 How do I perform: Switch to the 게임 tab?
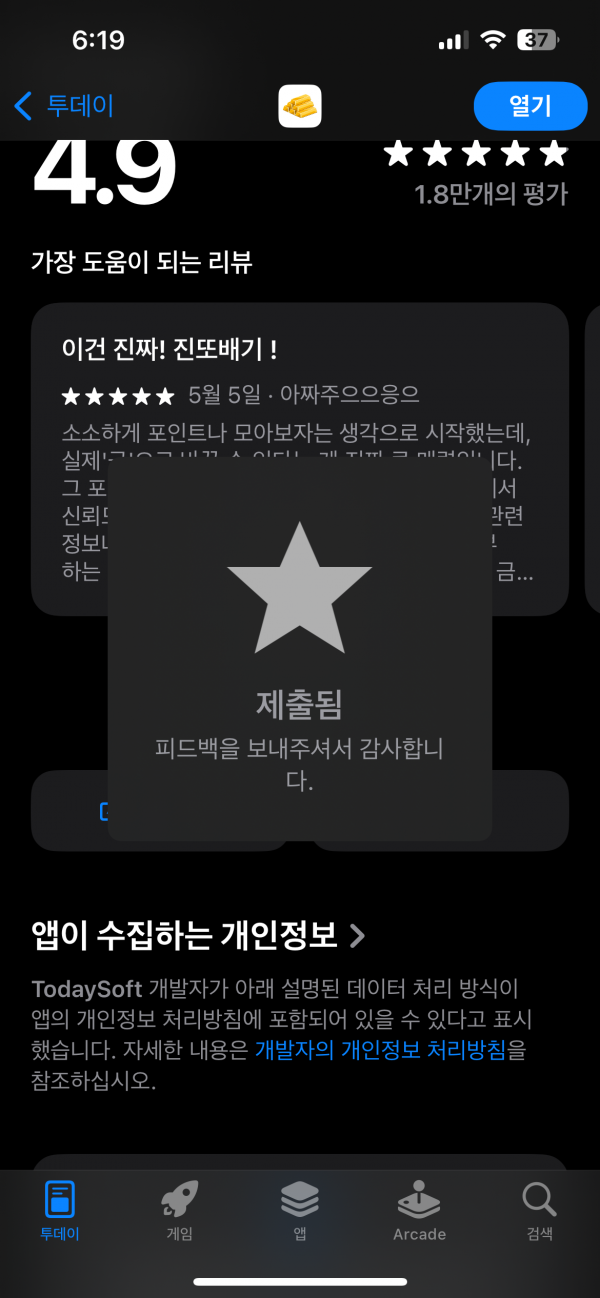pyautogui.click(x=180, y=1211)
